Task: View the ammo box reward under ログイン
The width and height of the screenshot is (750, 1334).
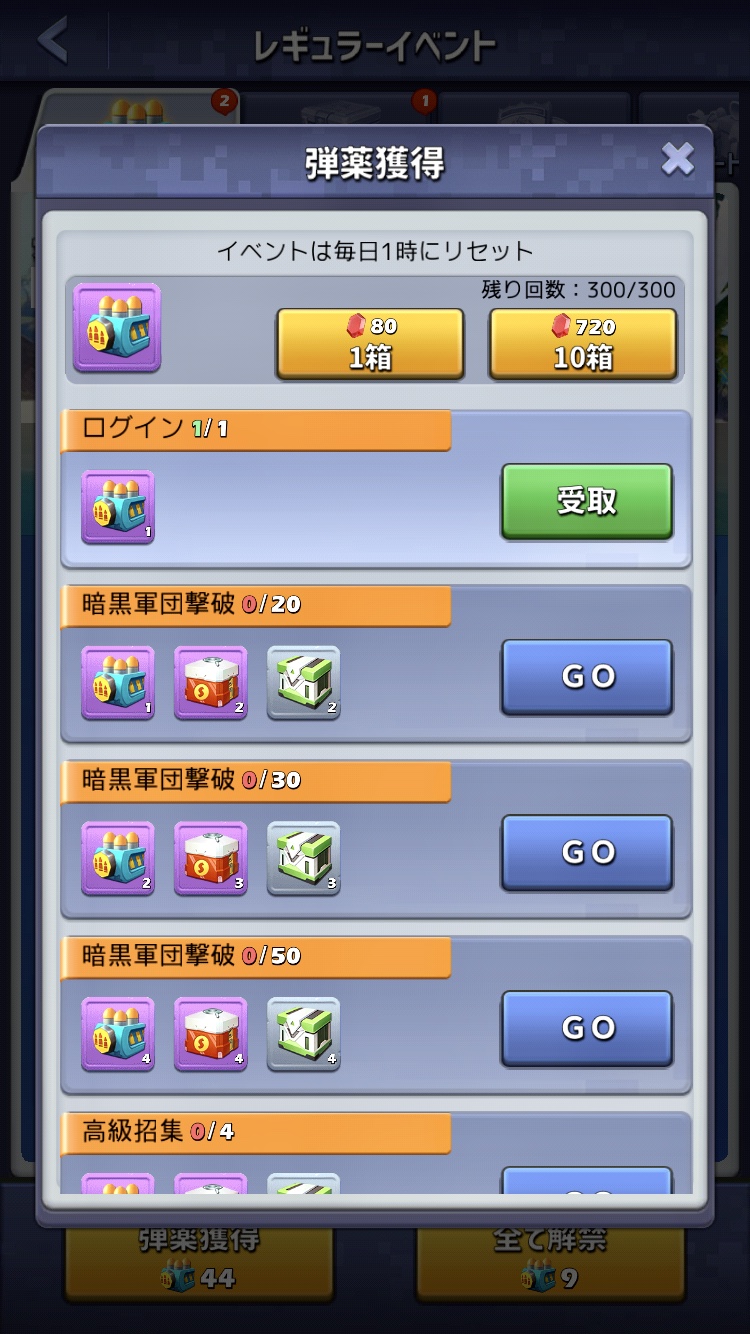Action: coord(118,507)
